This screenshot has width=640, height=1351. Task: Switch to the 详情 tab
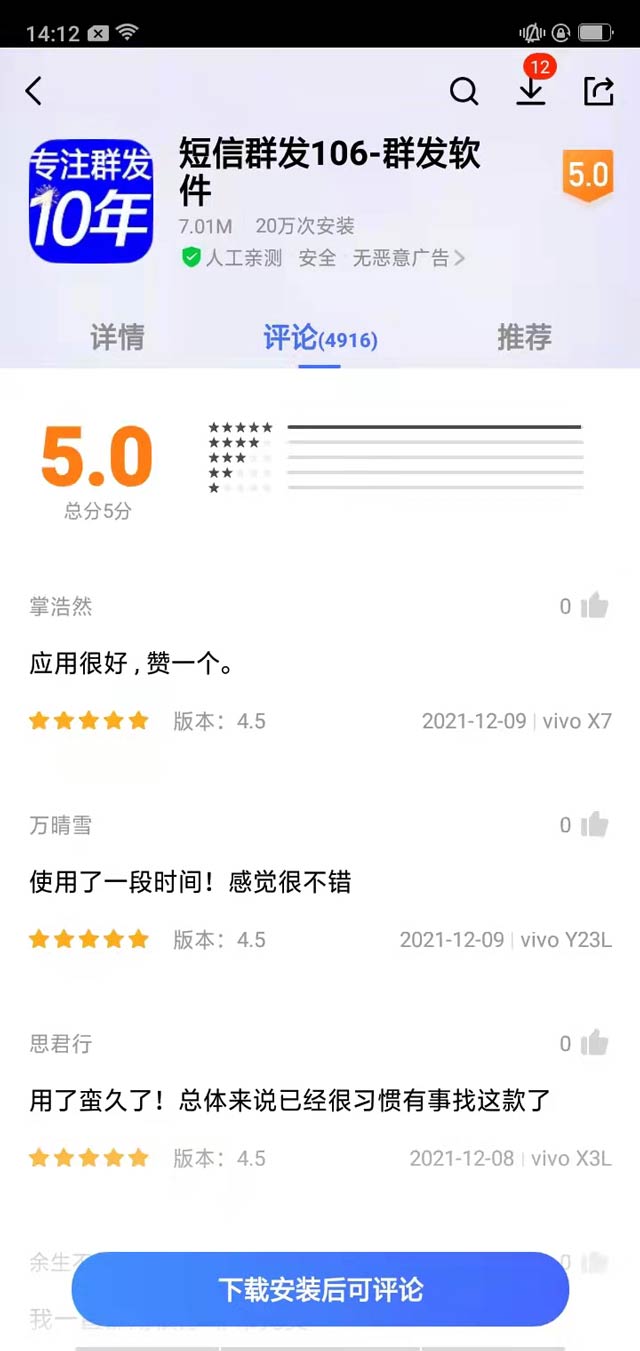coord(118,338)
